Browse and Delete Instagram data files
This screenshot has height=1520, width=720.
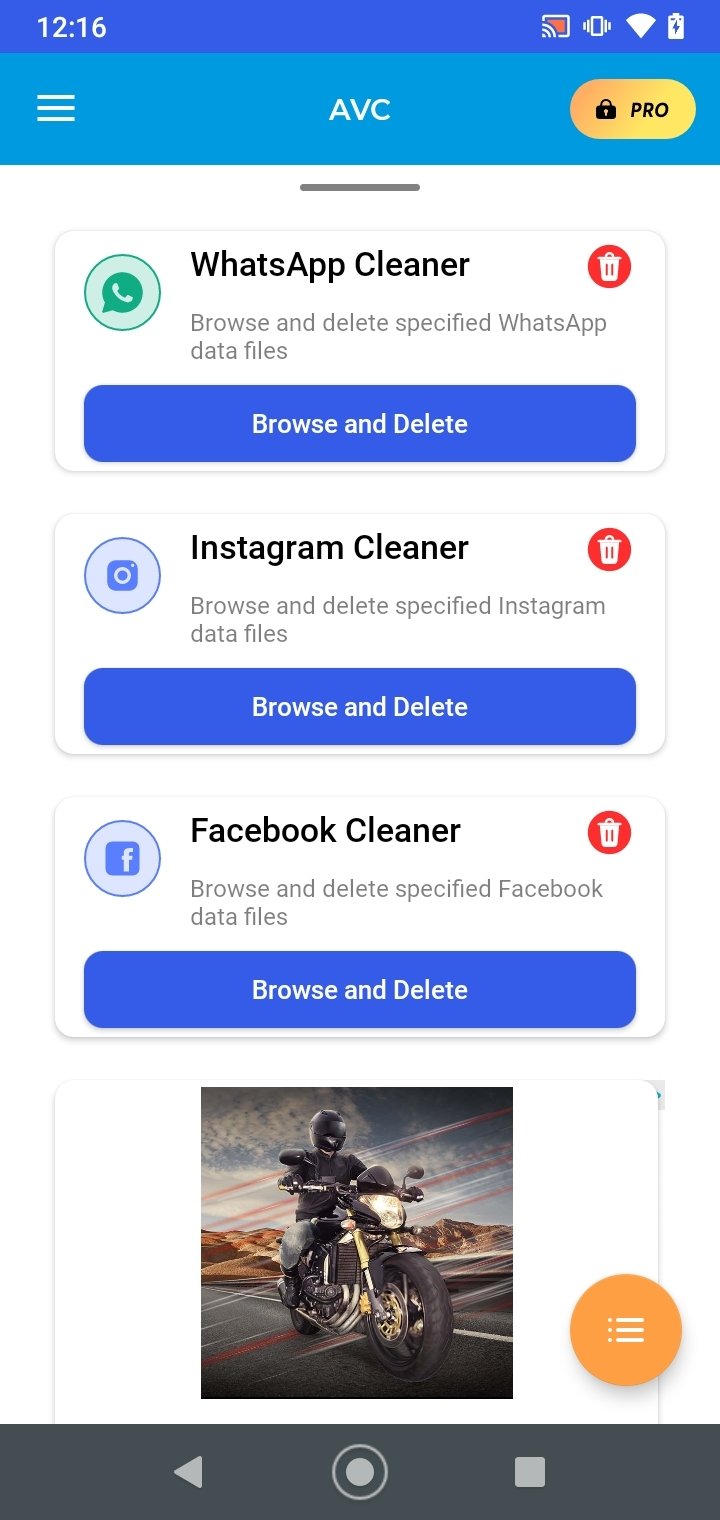pyautogui.click(x=360, y=707)
